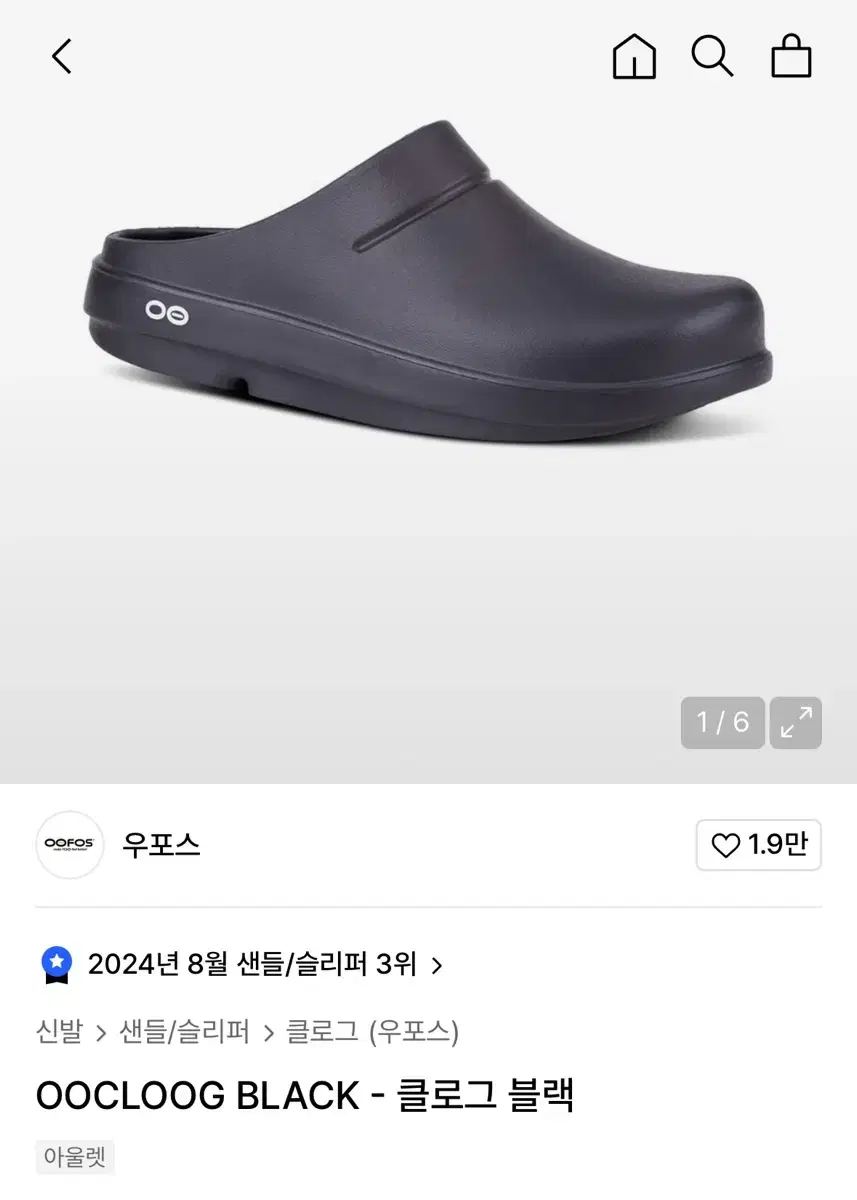Viewport: 857px width, 1200px height.
Task: Select the OOFOS brand logo circle
Action: point(68,845)
